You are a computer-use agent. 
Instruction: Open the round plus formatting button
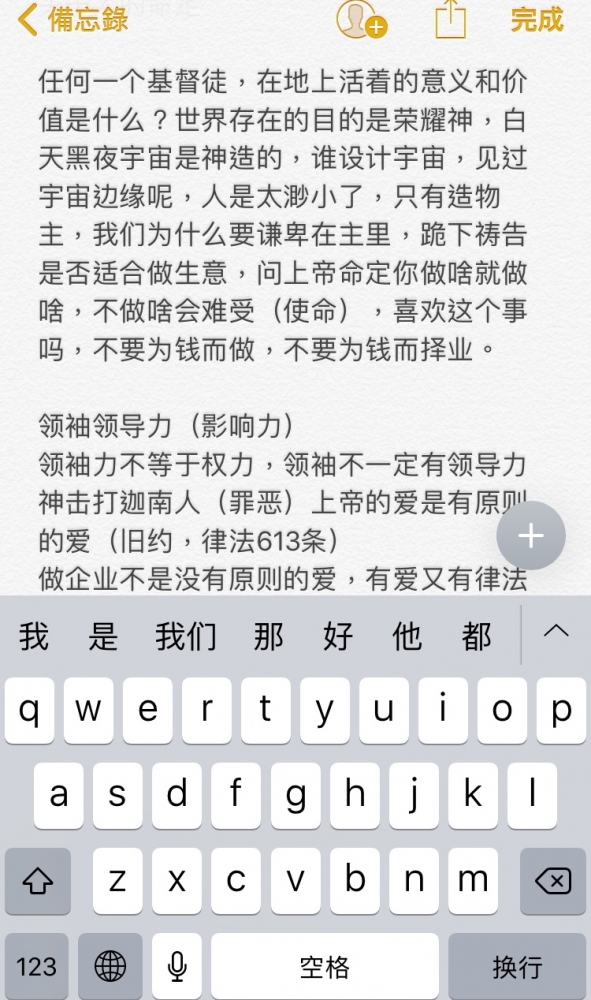tap(531, 535)
